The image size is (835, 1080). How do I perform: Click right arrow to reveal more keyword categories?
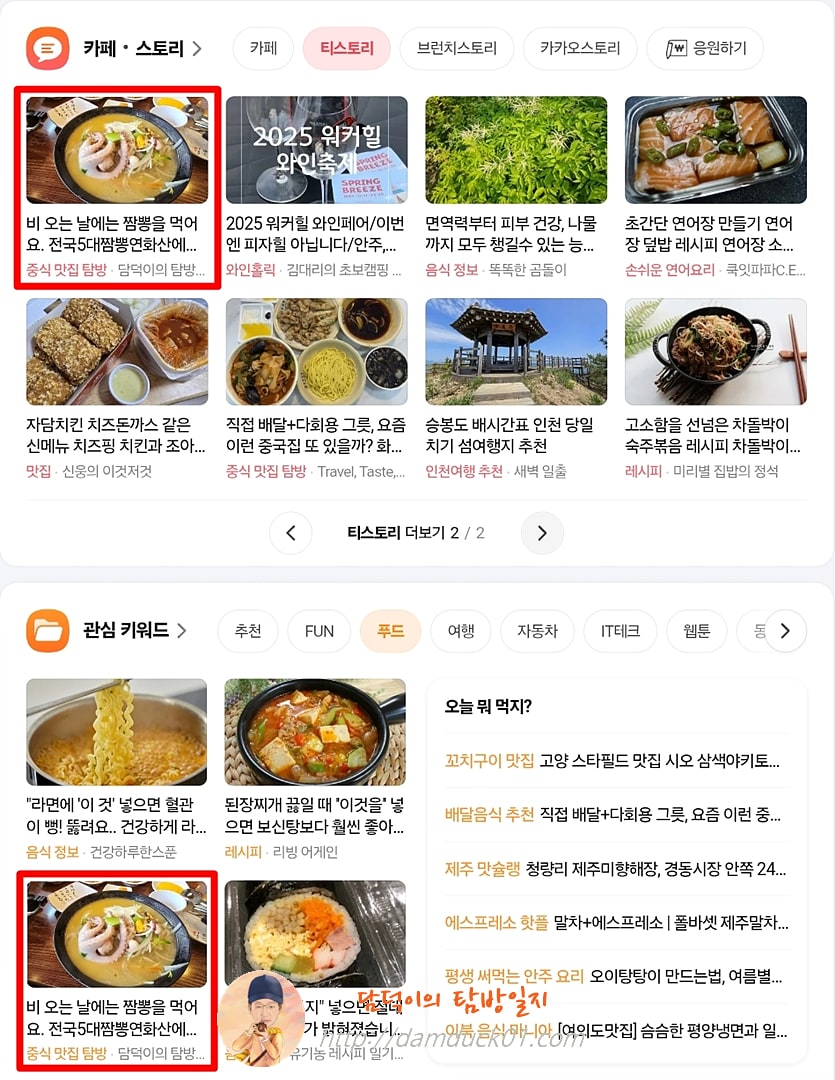pos(786,631)
